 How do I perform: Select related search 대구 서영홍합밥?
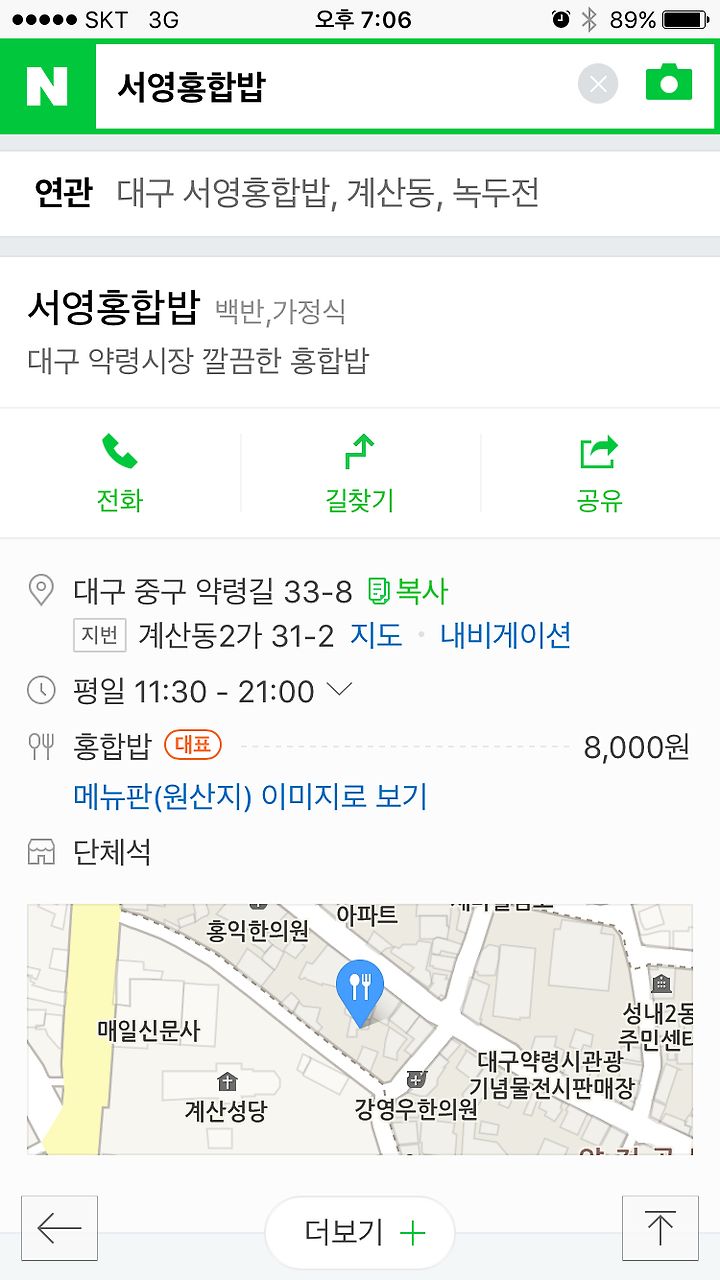coord(222,191)
